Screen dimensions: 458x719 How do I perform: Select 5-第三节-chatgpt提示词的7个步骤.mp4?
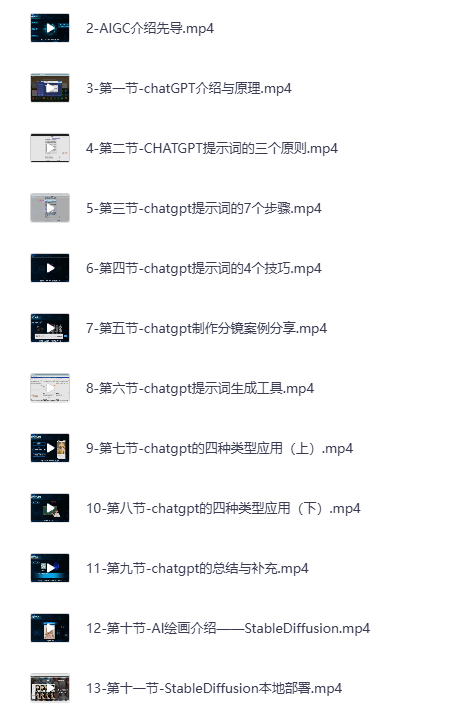click(204, 208)
